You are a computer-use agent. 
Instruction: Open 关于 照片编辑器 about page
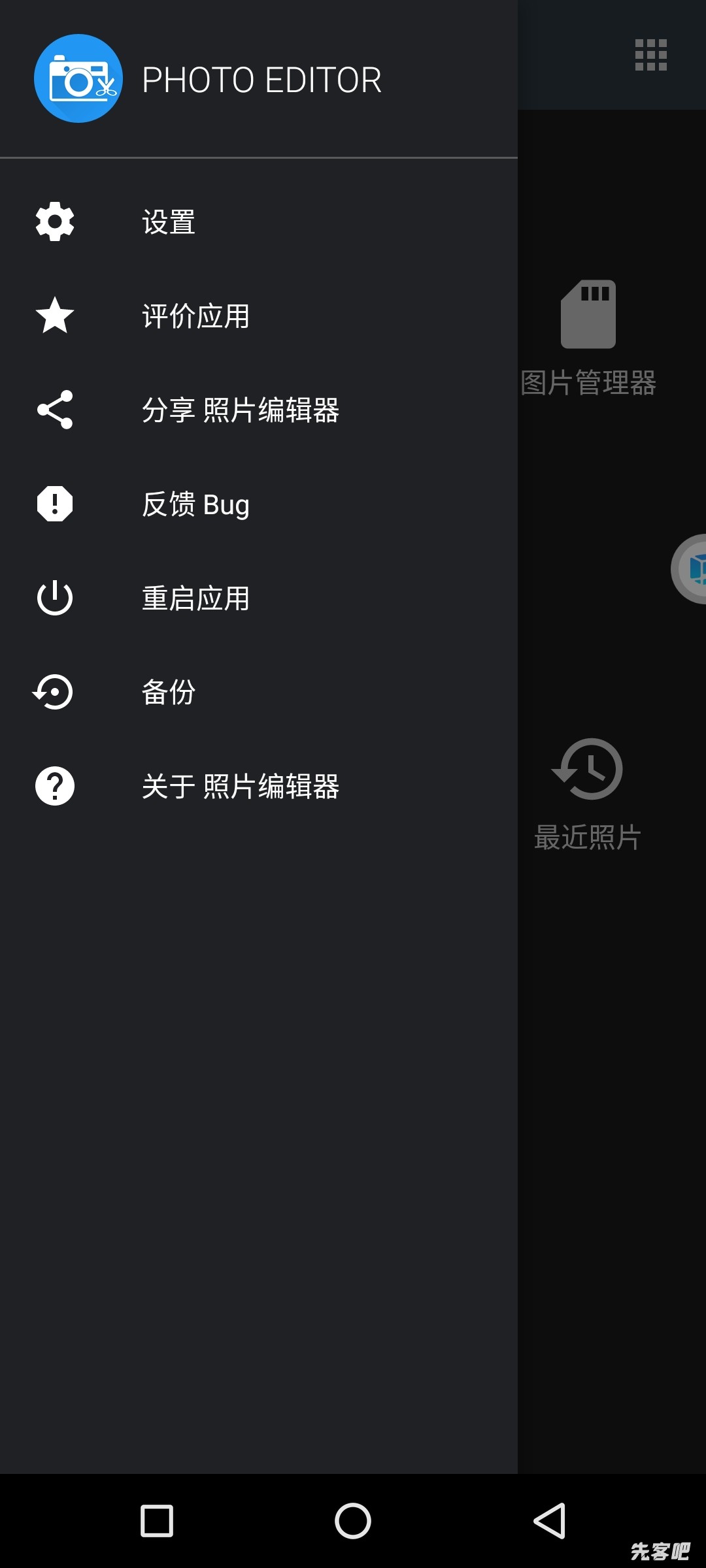coord(239,787)
